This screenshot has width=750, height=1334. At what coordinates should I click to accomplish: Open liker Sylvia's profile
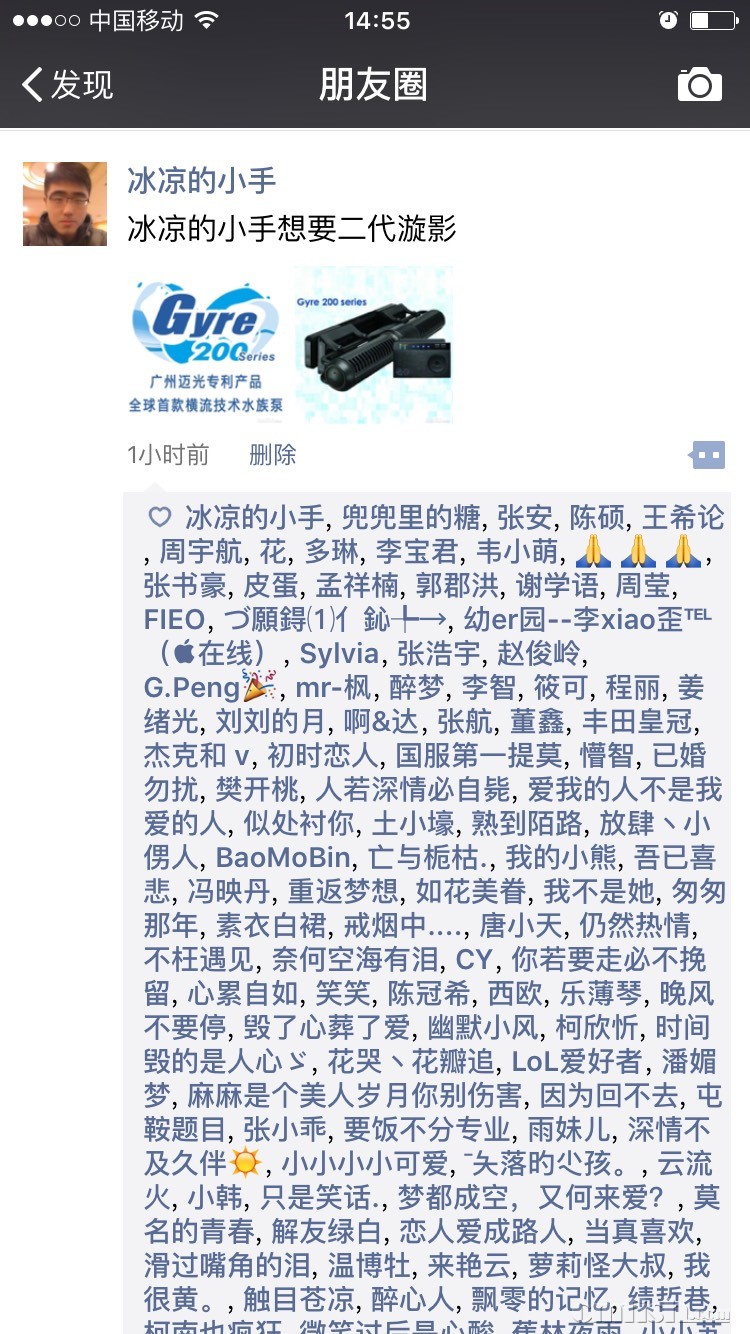(x=339, y=654)
